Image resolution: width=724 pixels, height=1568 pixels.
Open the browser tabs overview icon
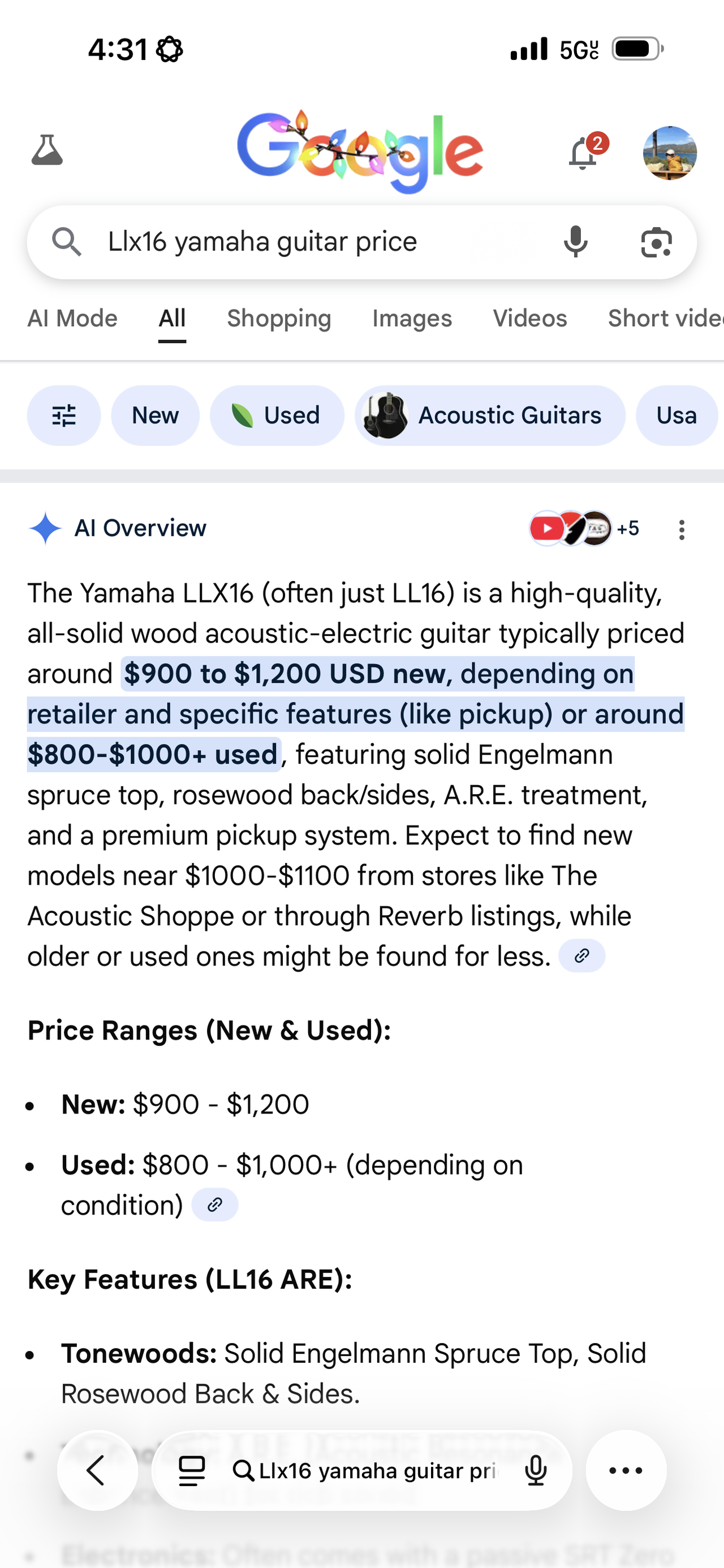click(x=191, y=1471)
